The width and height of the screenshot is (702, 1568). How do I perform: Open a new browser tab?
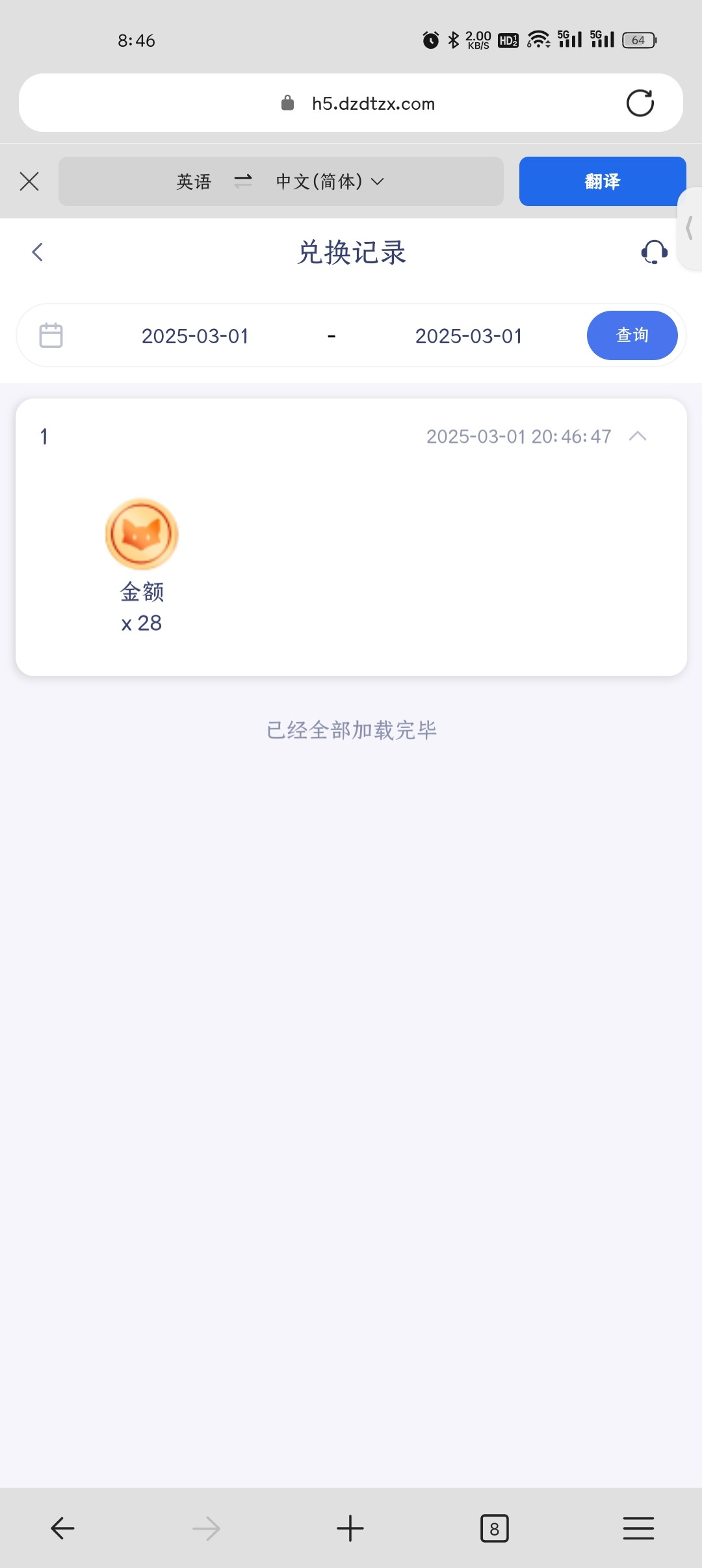[350, 1528]
